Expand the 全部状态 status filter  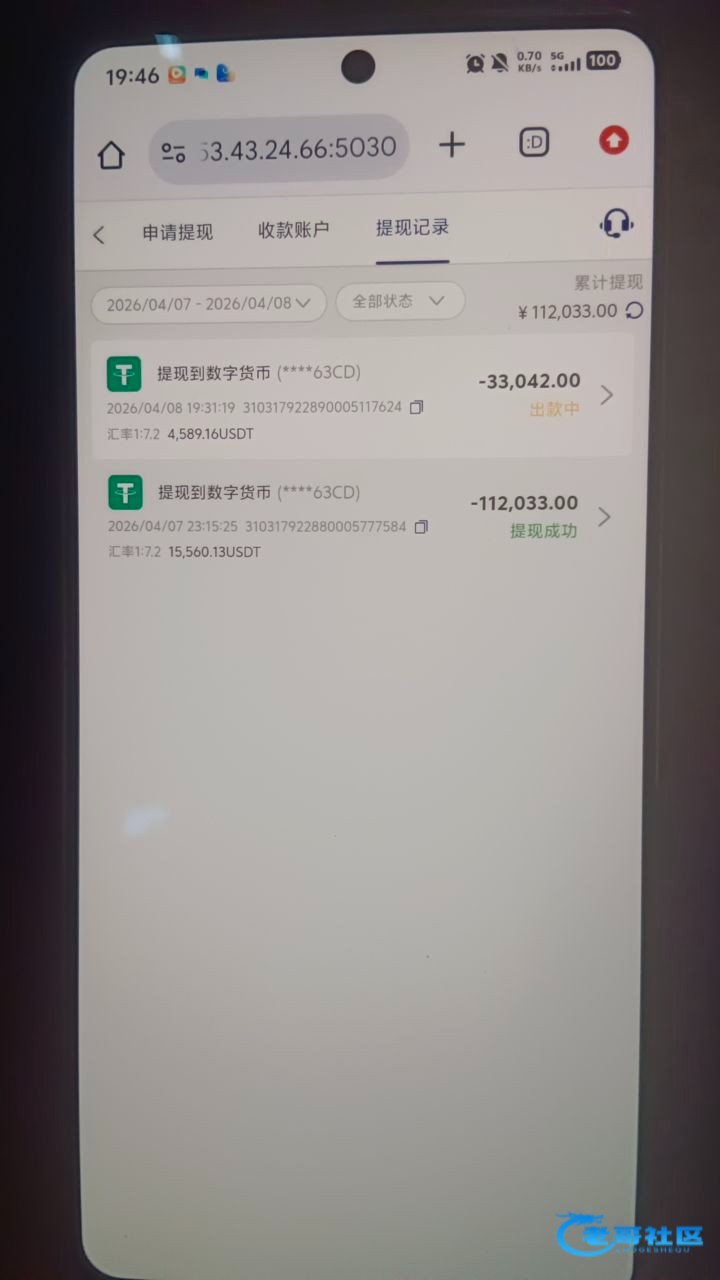click(399, 300)
